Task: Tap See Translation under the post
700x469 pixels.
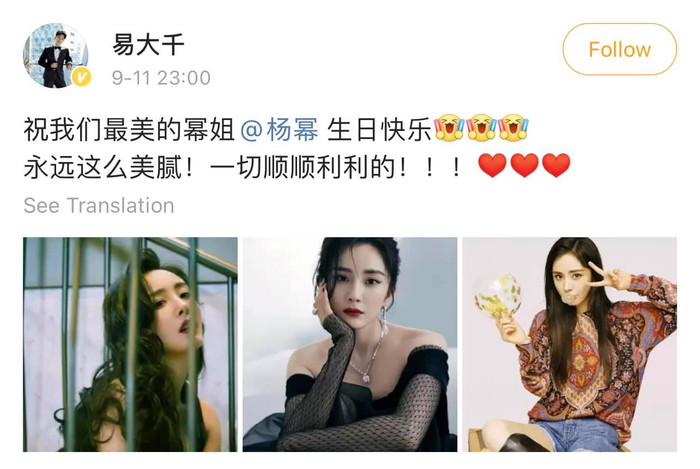Action: pos(99,205)
